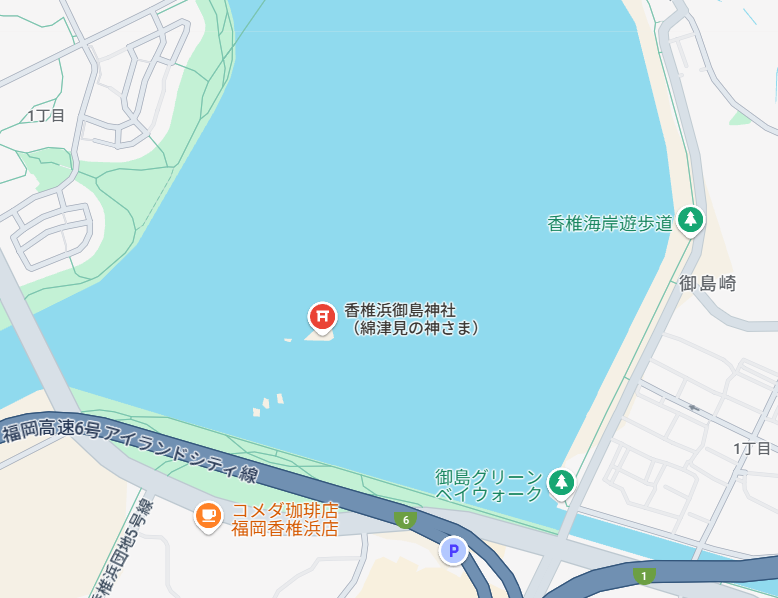
Task: Open the コメダ珈琲店 福岡香椎浜店 cafe pin
Action: 208,516
